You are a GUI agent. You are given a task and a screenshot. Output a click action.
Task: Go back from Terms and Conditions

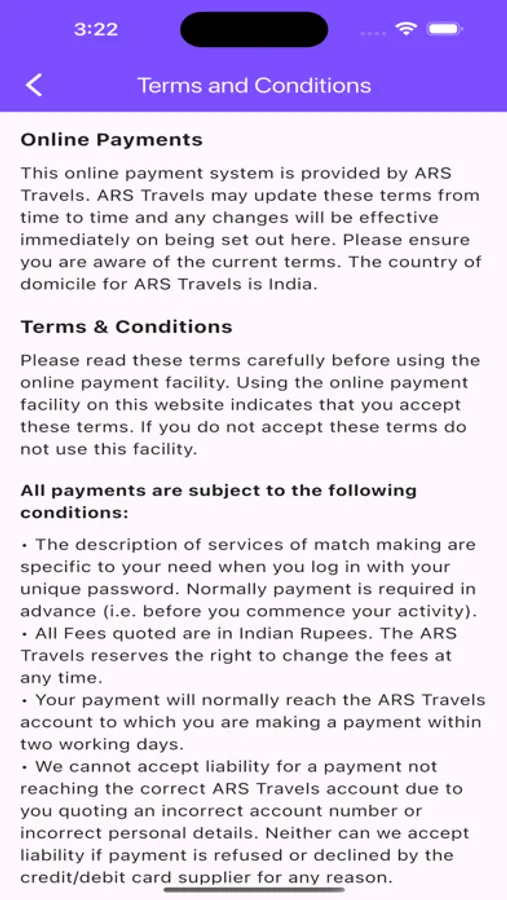tap(34, 85)
